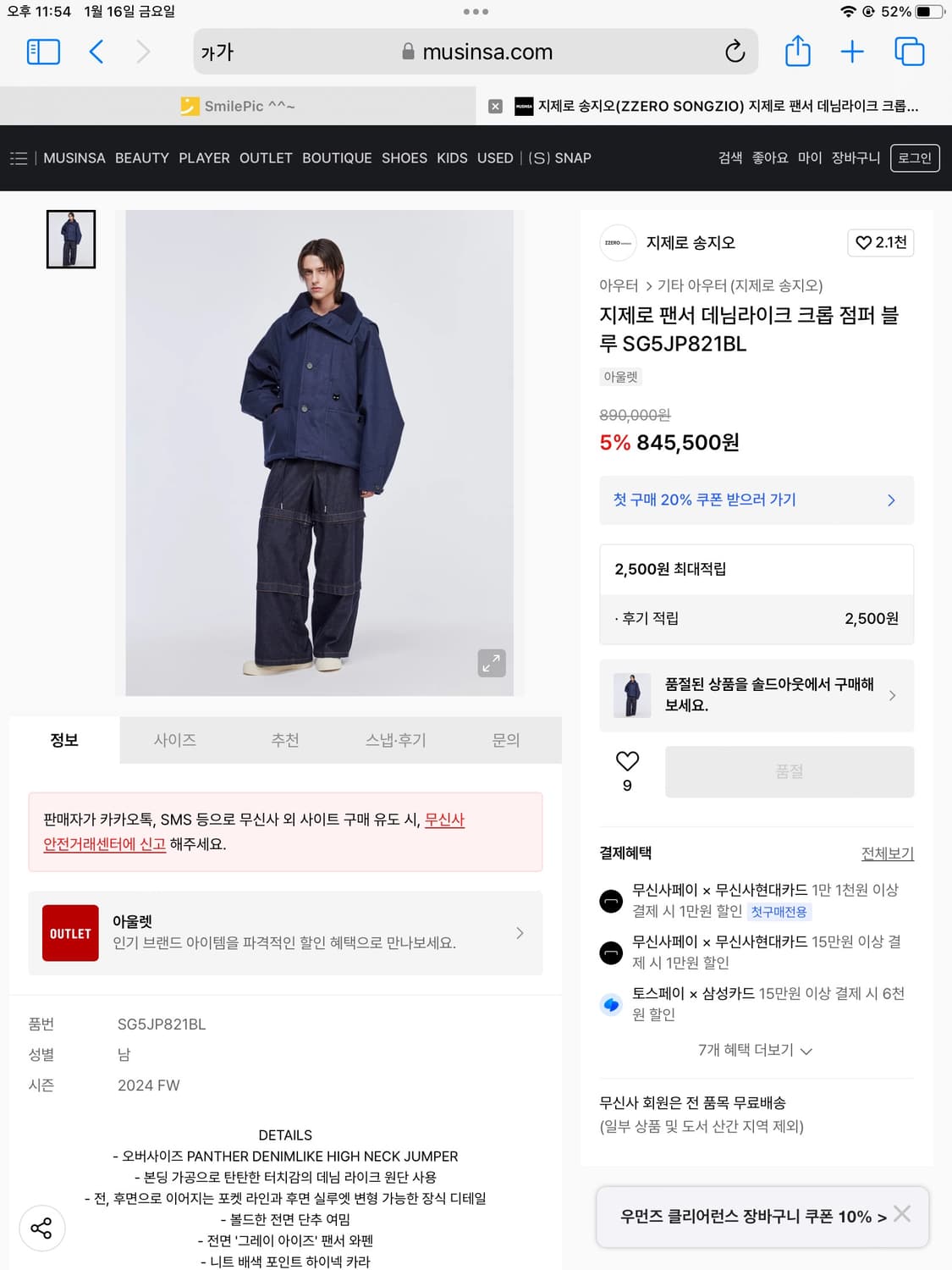Tap the chevron on the OUTLET banner
The image size is (952, 1270).
520,933
